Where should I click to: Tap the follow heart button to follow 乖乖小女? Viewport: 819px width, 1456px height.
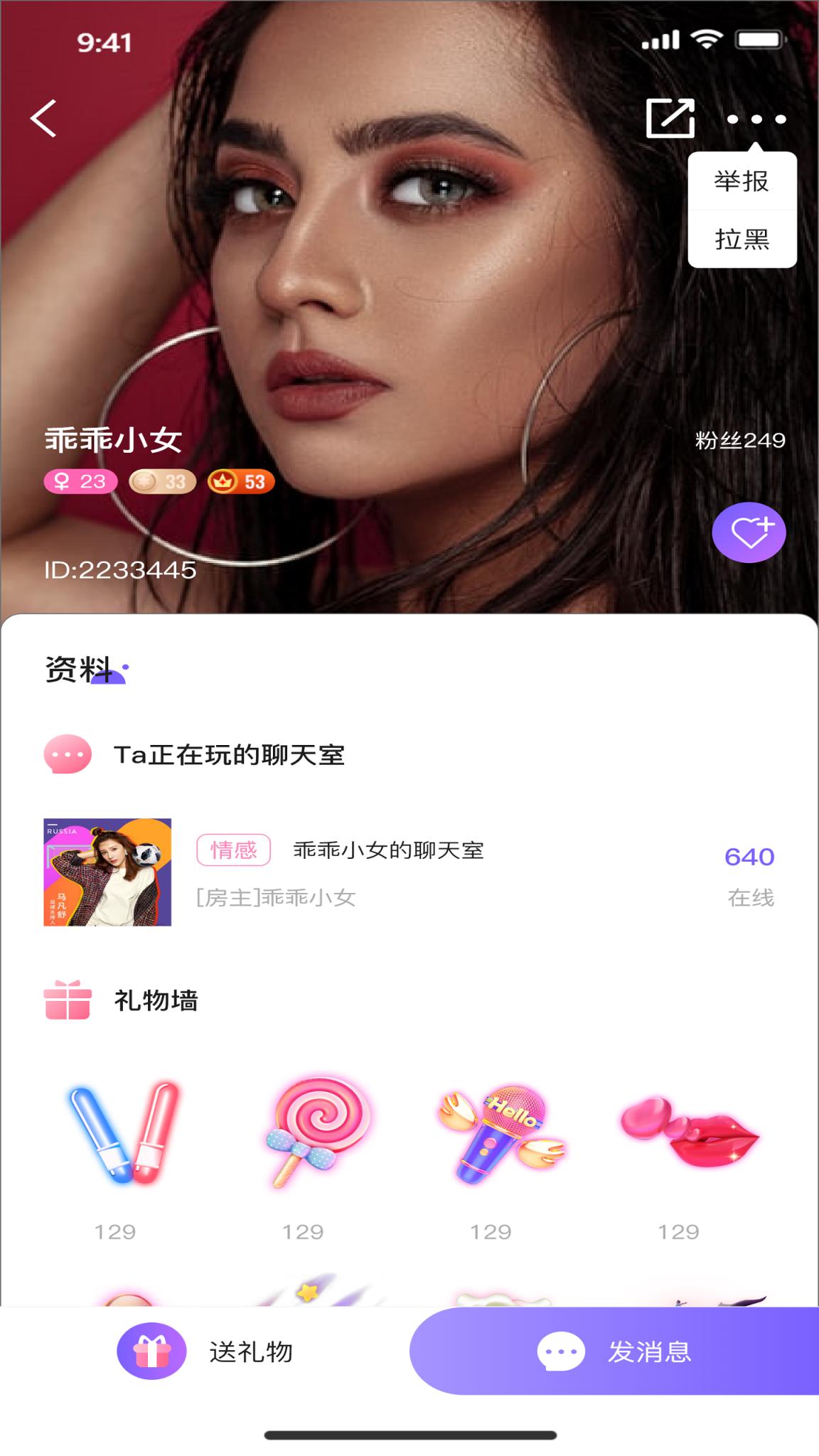pos(750,532)
